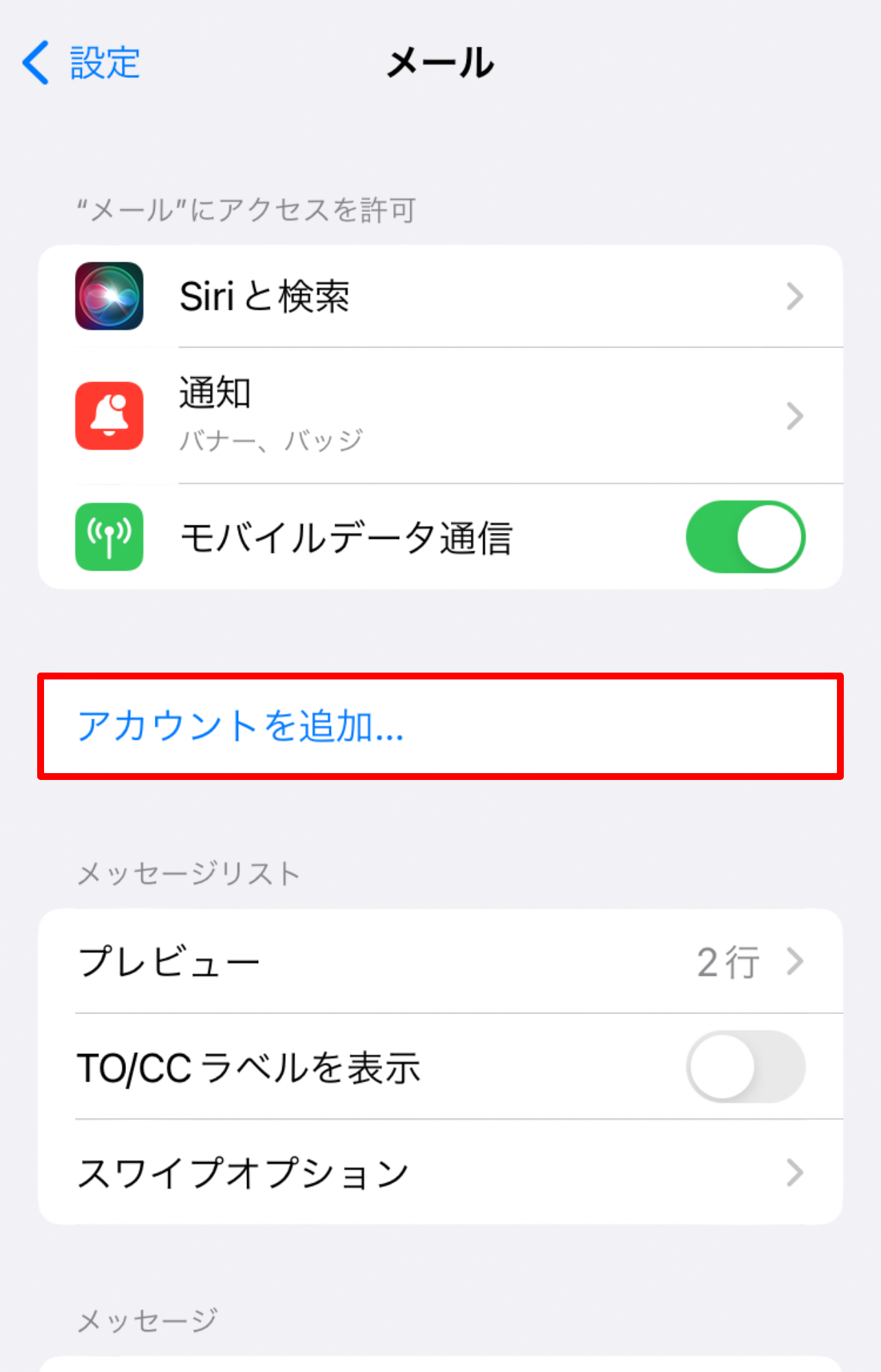Go back to 設定

pos(81,63)
